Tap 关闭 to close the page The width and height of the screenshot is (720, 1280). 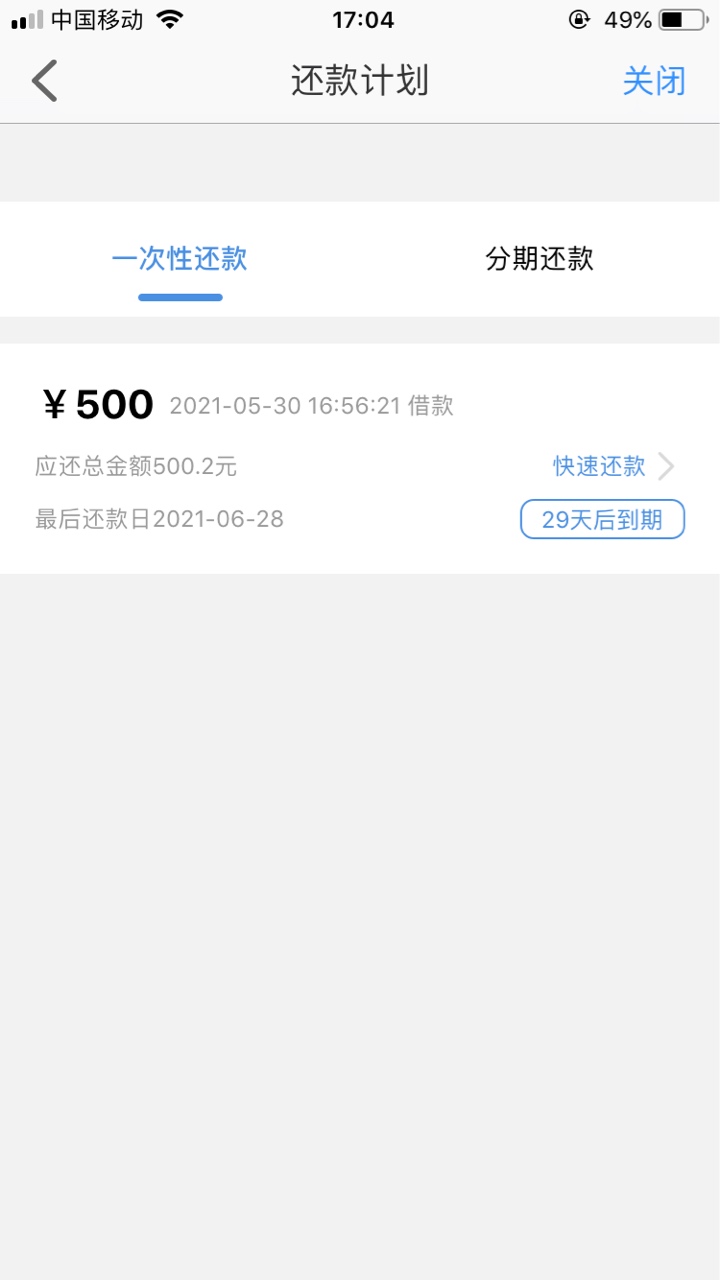(654, 81)
